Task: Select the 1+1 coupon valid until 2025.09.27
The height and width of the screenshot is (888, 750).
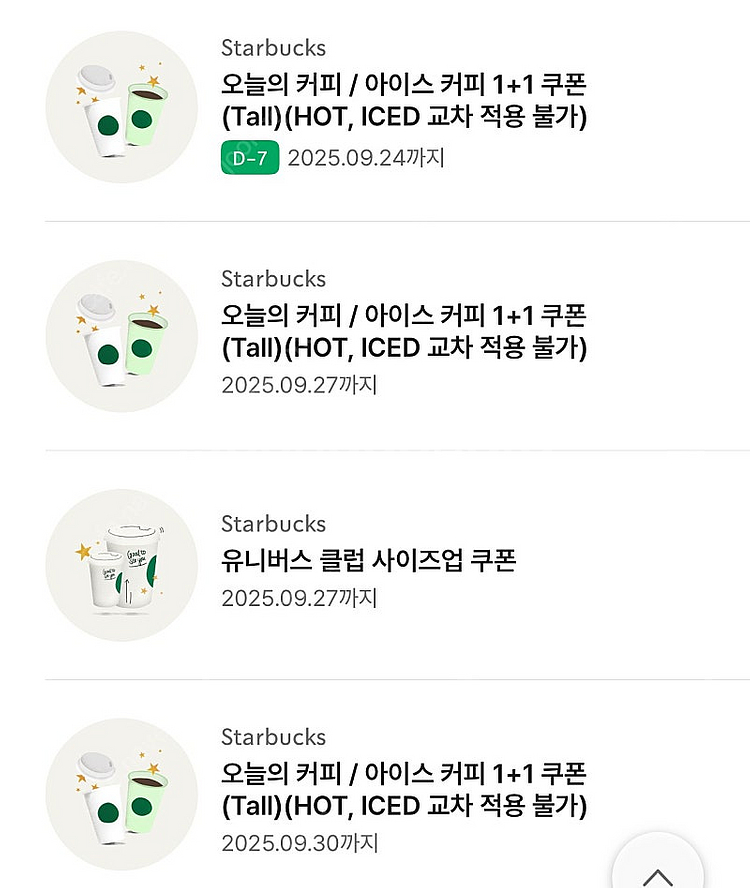Action: (403, 332)
